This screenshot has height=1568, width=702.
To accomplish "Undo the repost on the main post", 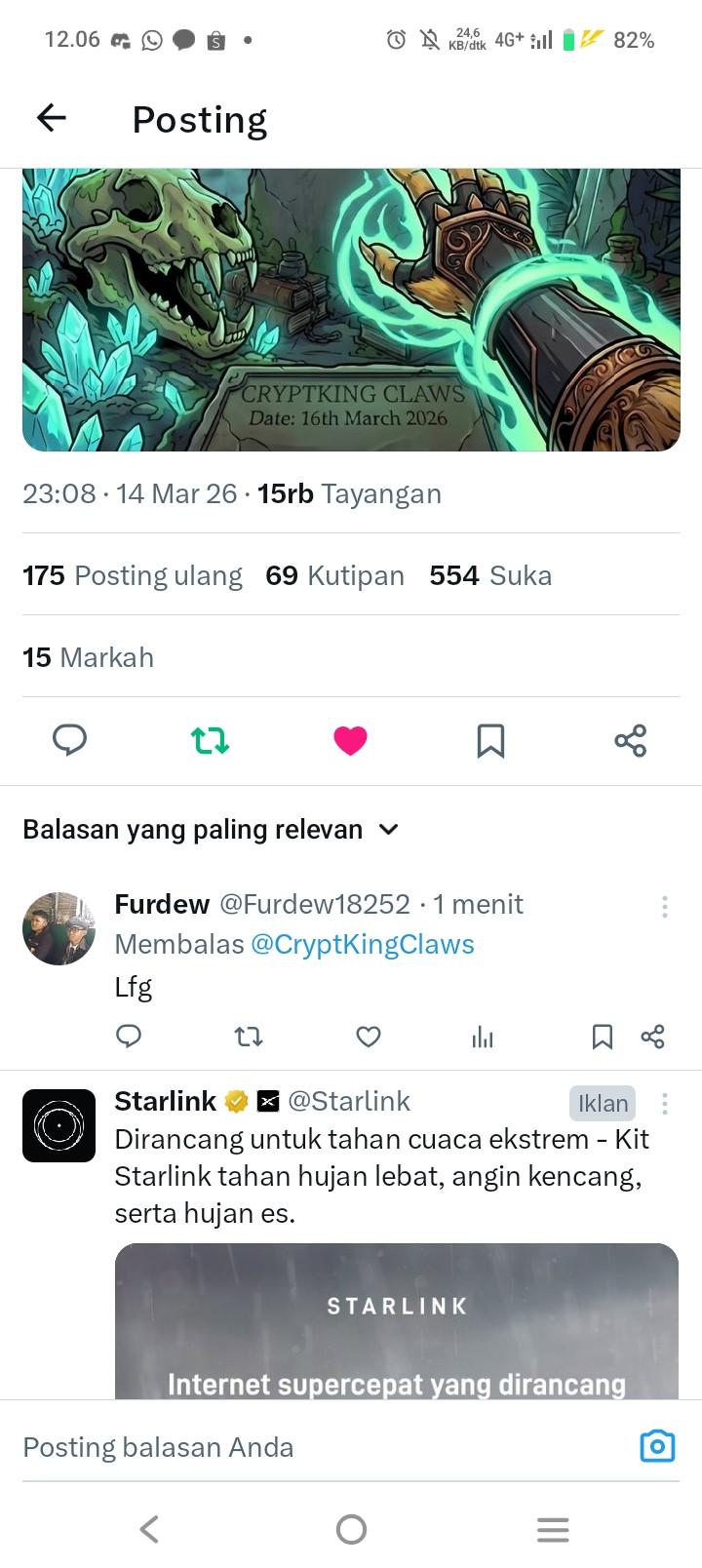I will [x=210, y=741].
